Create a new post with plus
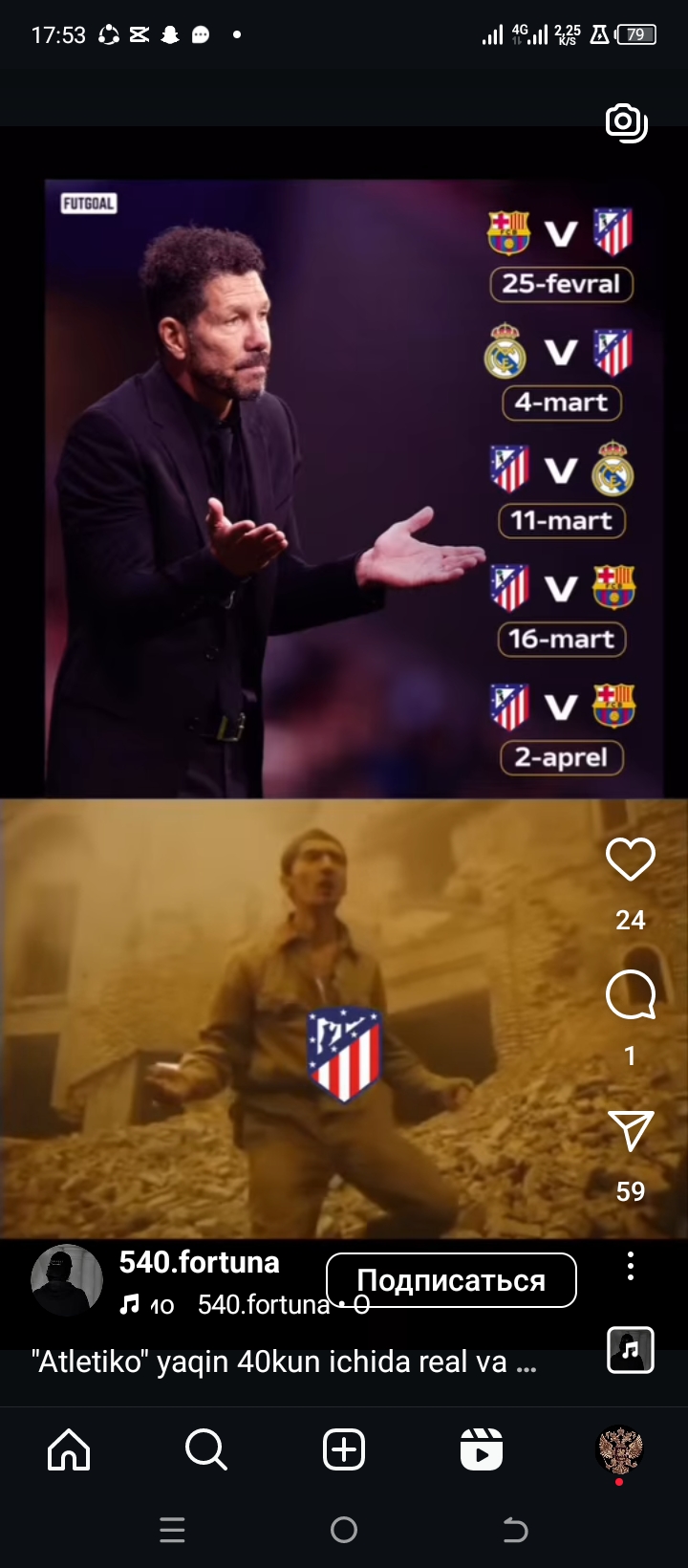Viewport: 688px width, 1568px height. click(344, 1449)
